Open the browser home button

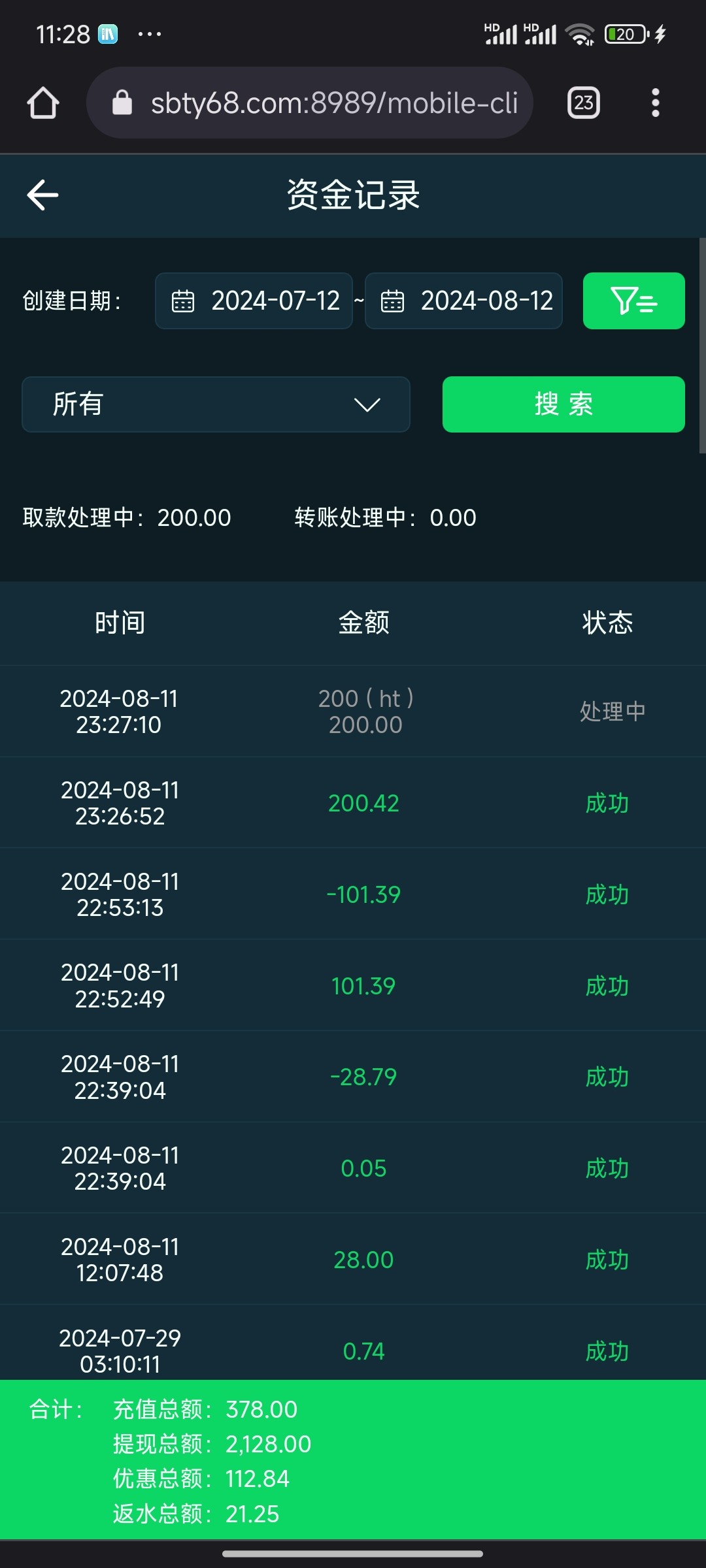(x=43, y=103)
